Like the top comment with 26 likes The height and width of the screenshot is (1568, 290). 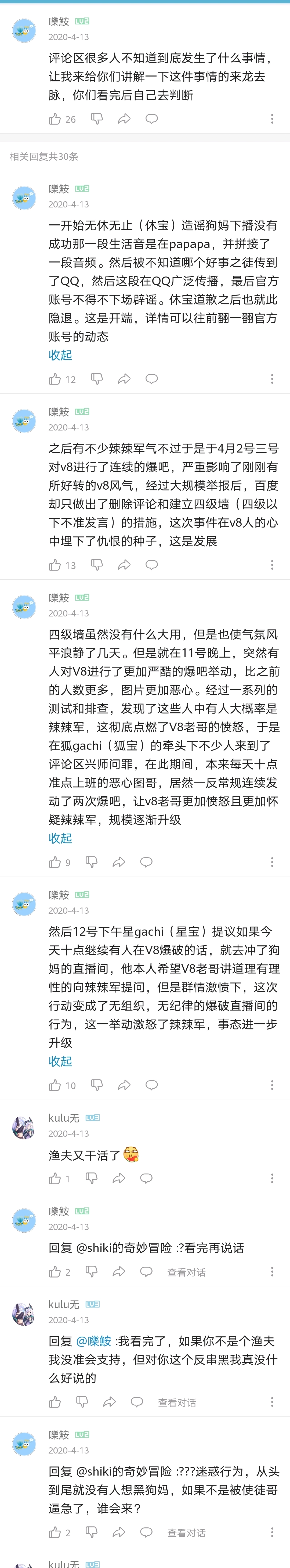(55, 119)
